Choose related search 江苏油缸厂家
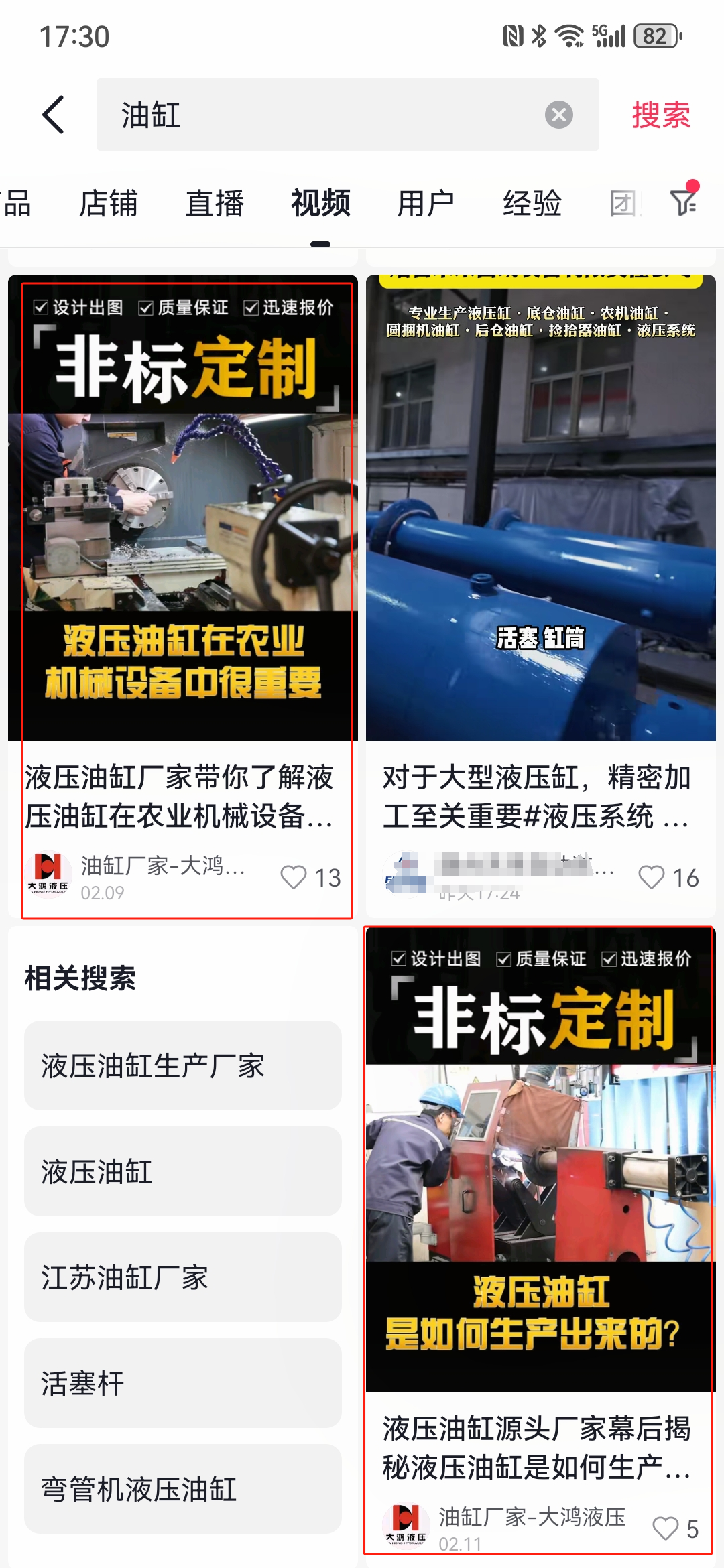This screenshot has height=1568, width=724. pos(182,1277)
